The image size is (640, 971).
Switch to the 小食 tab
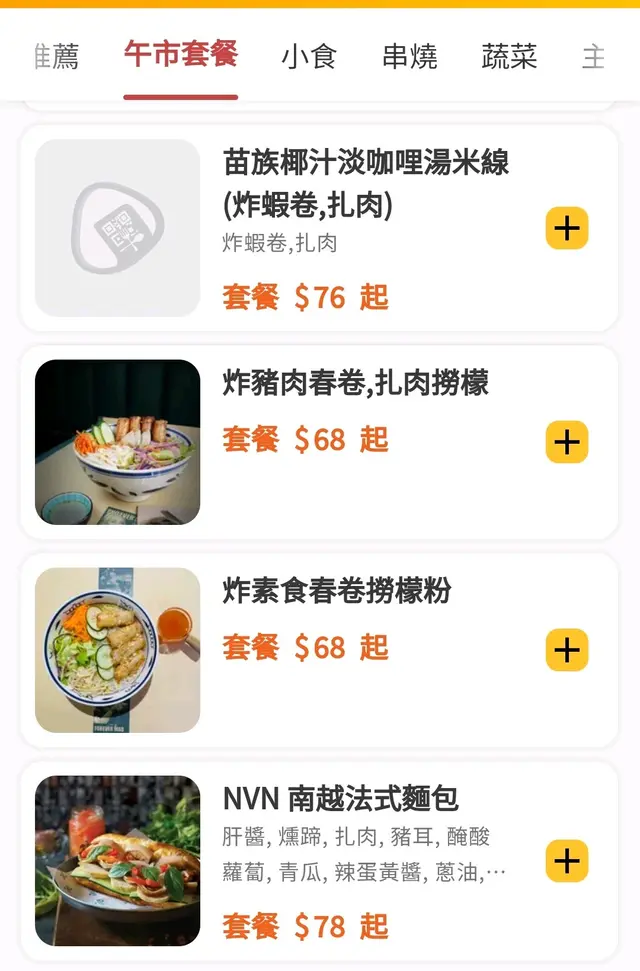click(308, 56)
